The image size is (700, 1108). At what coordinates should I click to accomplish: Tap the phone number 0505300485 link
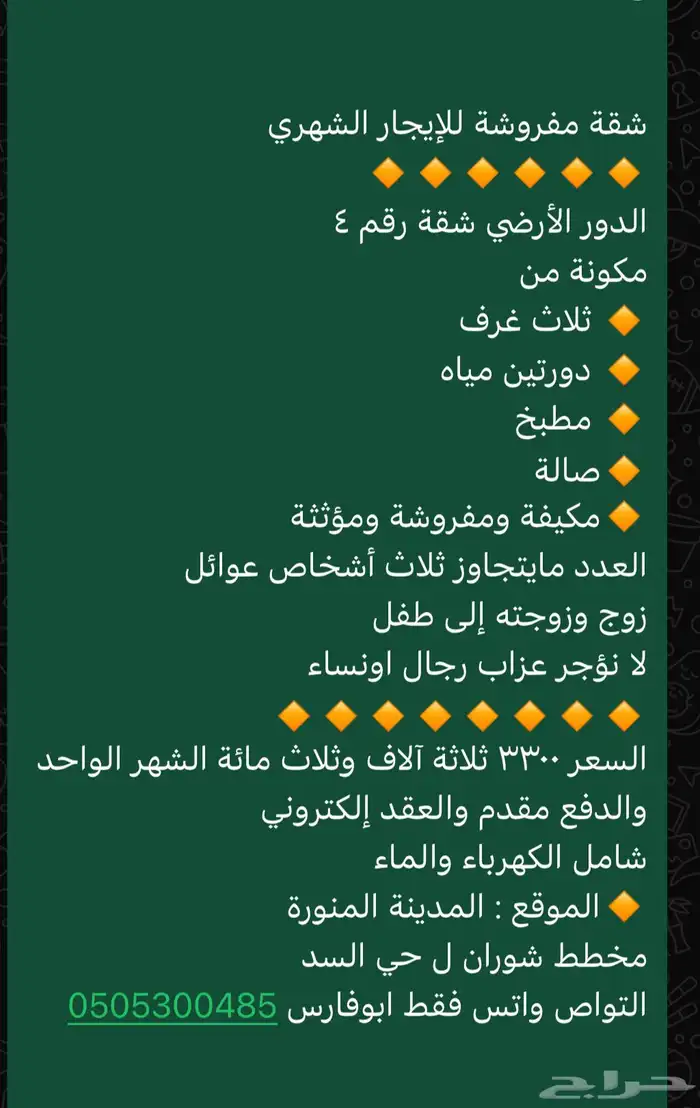[x=172, y=1006]
